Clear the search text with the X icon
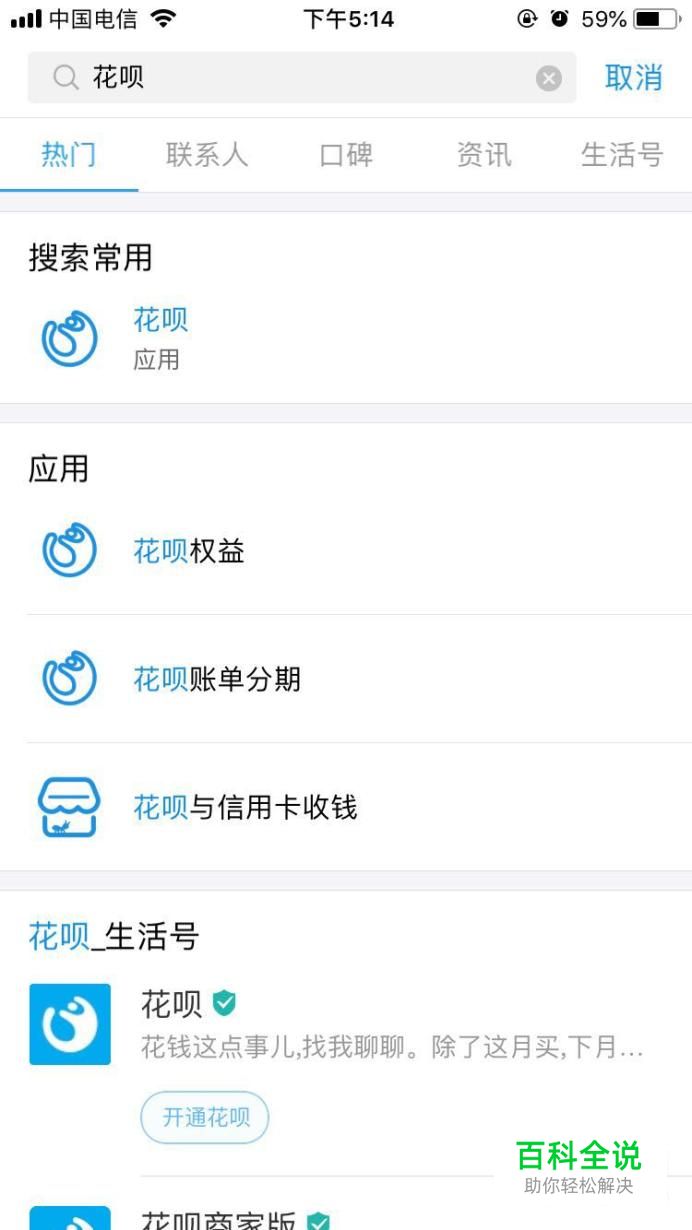The width and height of the screenshot is (692, 1230). pos(549,78)
